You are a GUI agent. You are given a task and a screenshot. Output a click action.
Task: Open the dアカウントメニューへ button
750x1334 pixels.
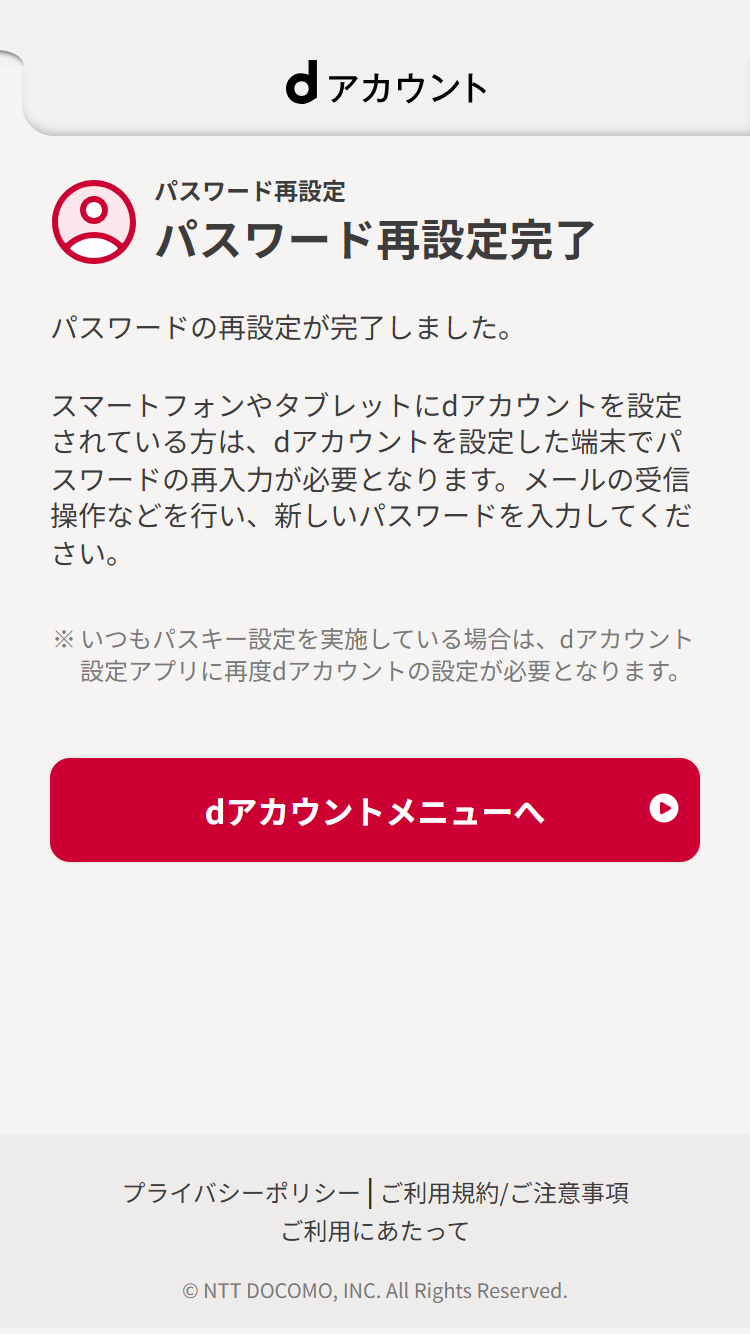[x=375, y=810]
